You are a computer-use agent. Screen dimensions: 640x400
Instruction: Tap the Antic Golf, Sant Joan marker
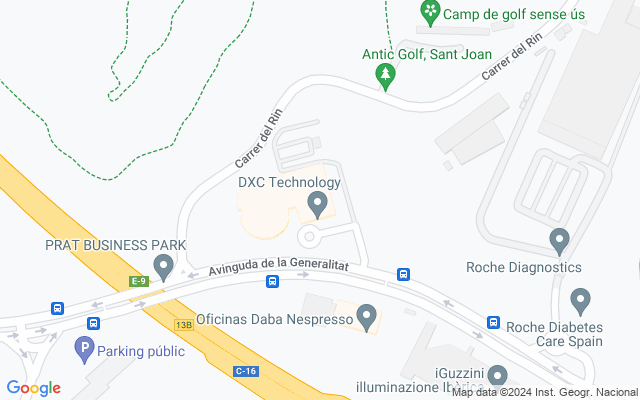tap(385, 75)
